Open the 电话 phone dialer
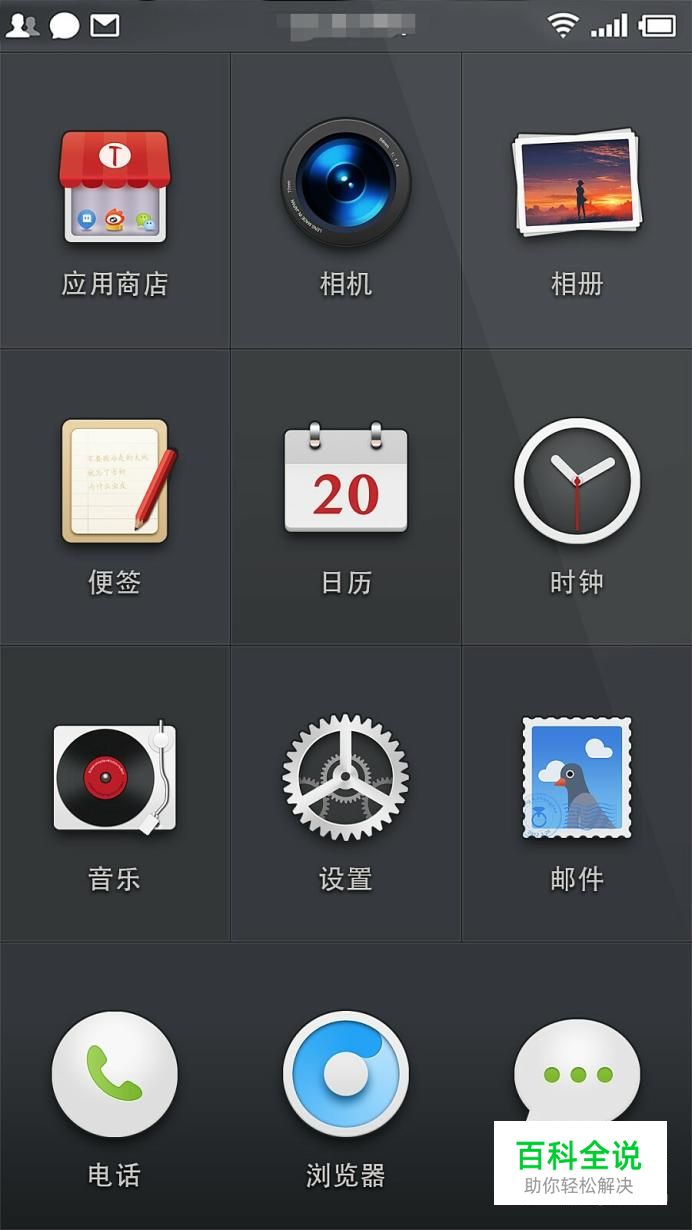The width and height of the screenshot is (692, 1230). coord(115,1074)
